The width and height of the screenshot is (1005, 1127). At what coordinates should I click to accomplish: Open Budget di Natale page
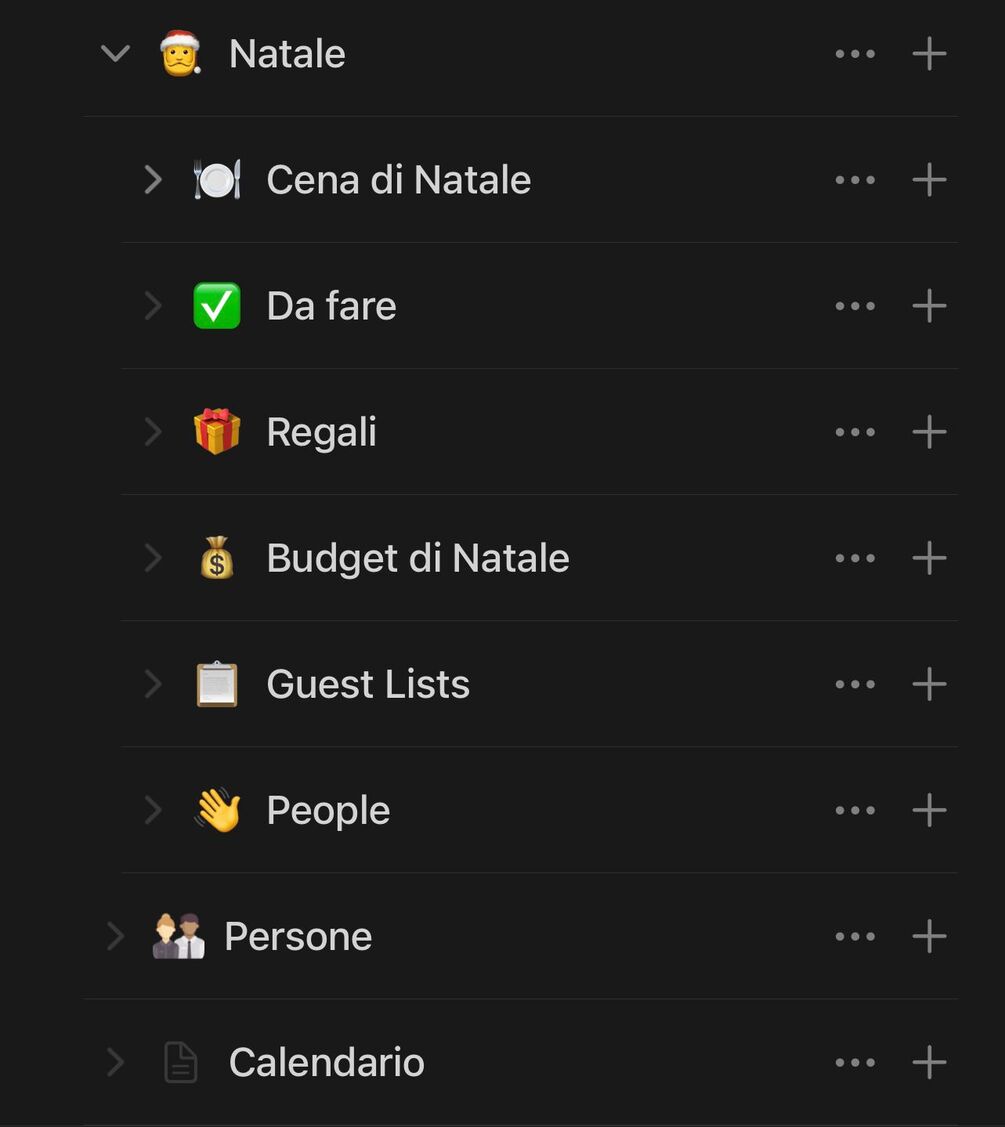point(417,558)
